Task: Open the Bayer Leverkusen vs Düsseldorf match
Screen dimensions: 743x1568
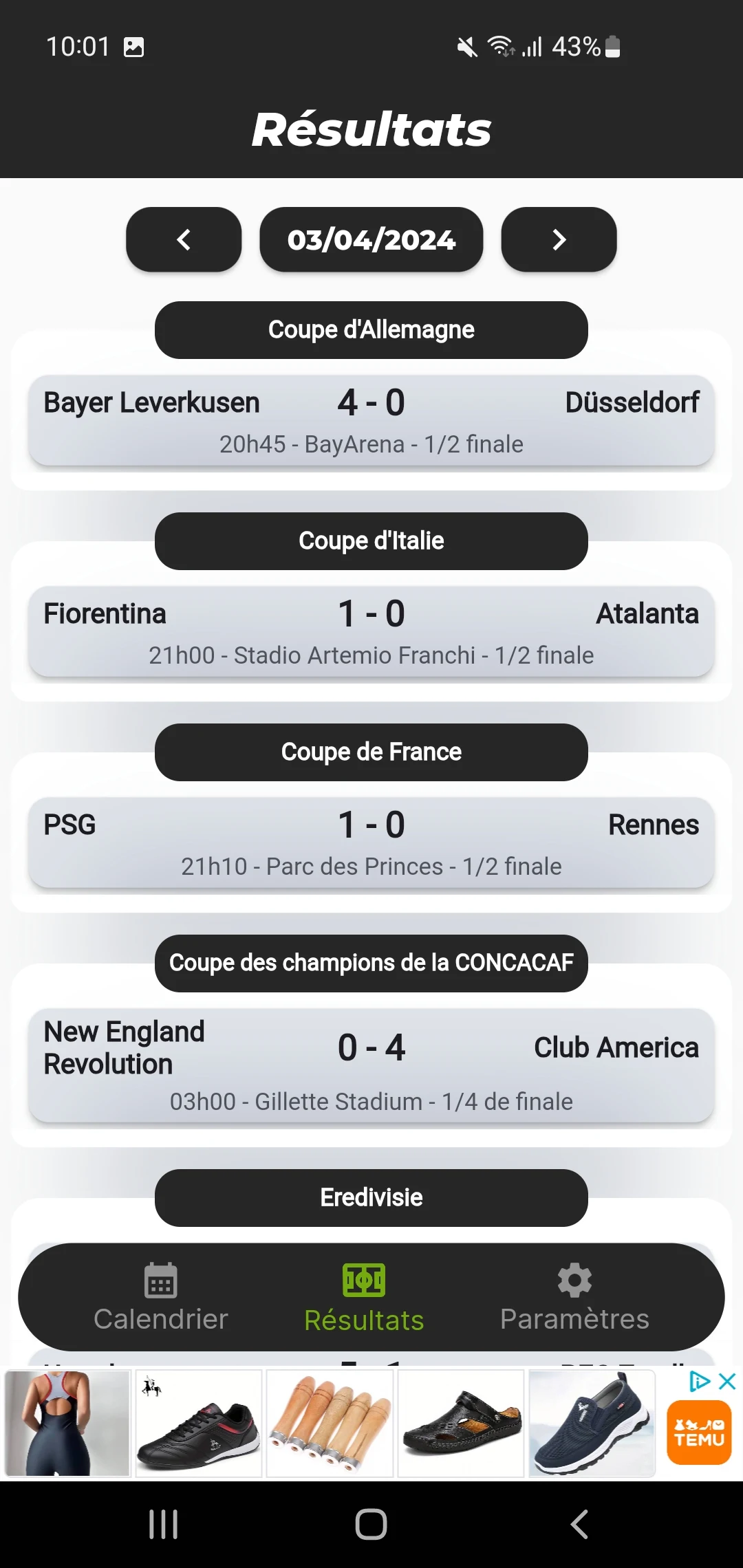Action: [371, 420]
